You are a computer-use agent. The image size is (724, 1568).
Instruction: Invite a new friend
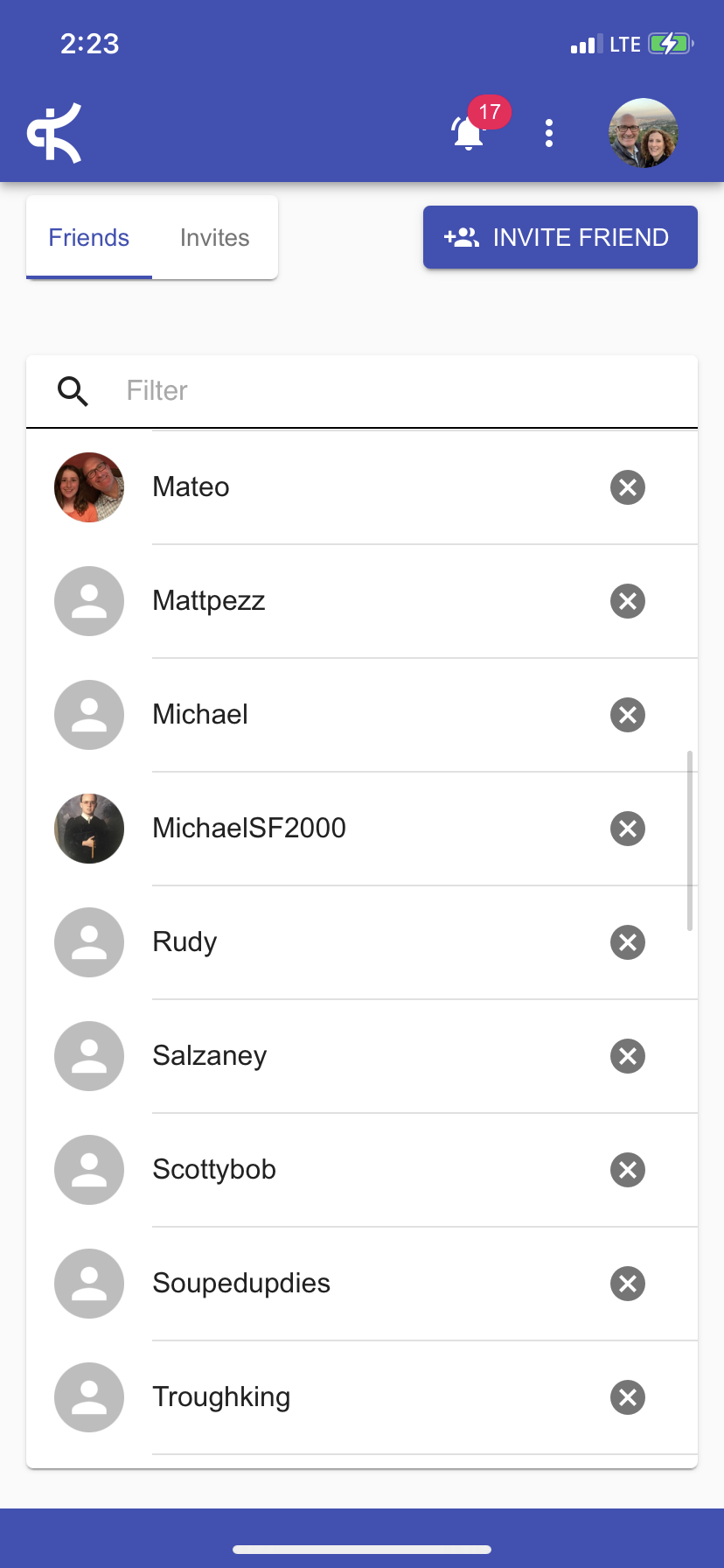560,237
